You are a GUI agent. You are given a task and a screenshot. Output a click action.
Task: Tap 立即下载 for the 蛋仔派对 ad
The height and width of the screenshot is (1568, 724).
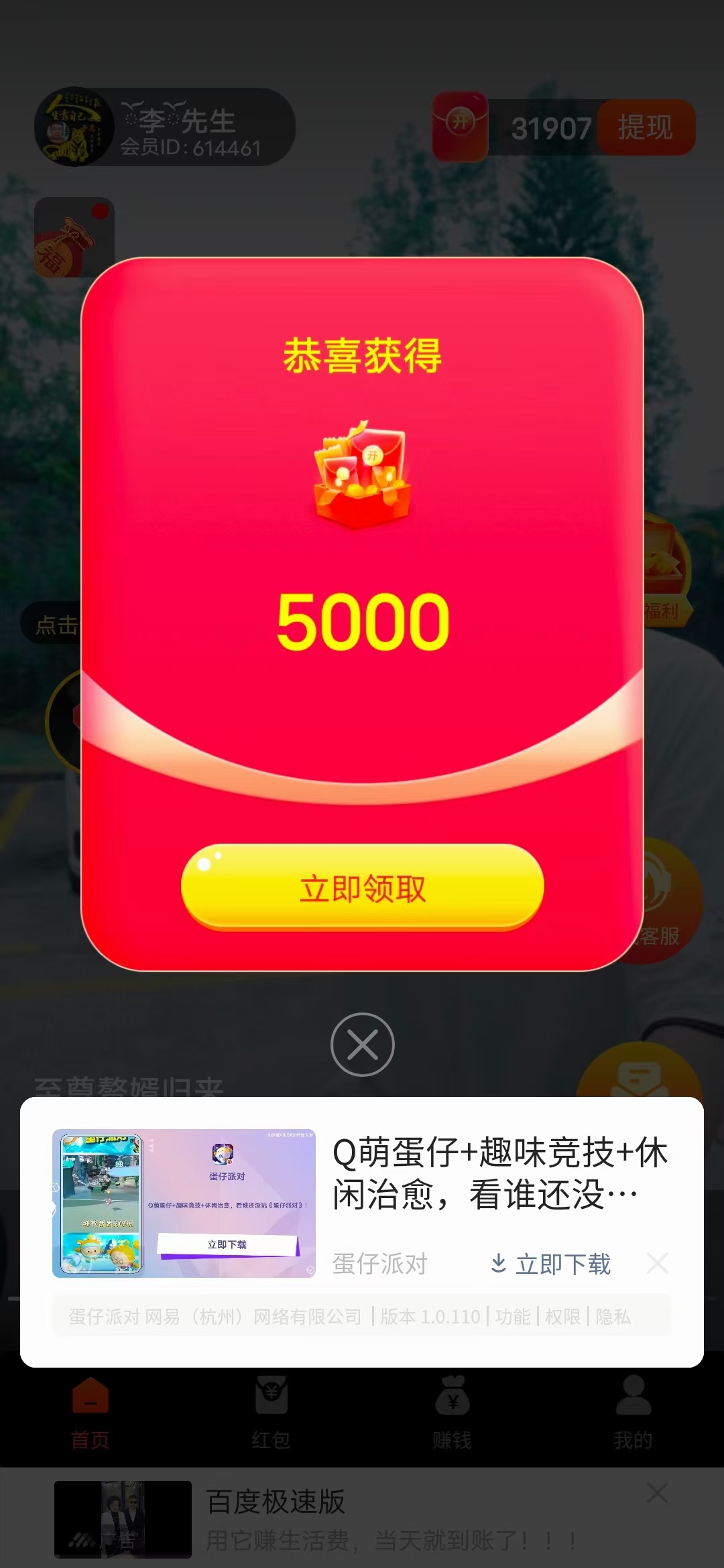point(550,1264)
